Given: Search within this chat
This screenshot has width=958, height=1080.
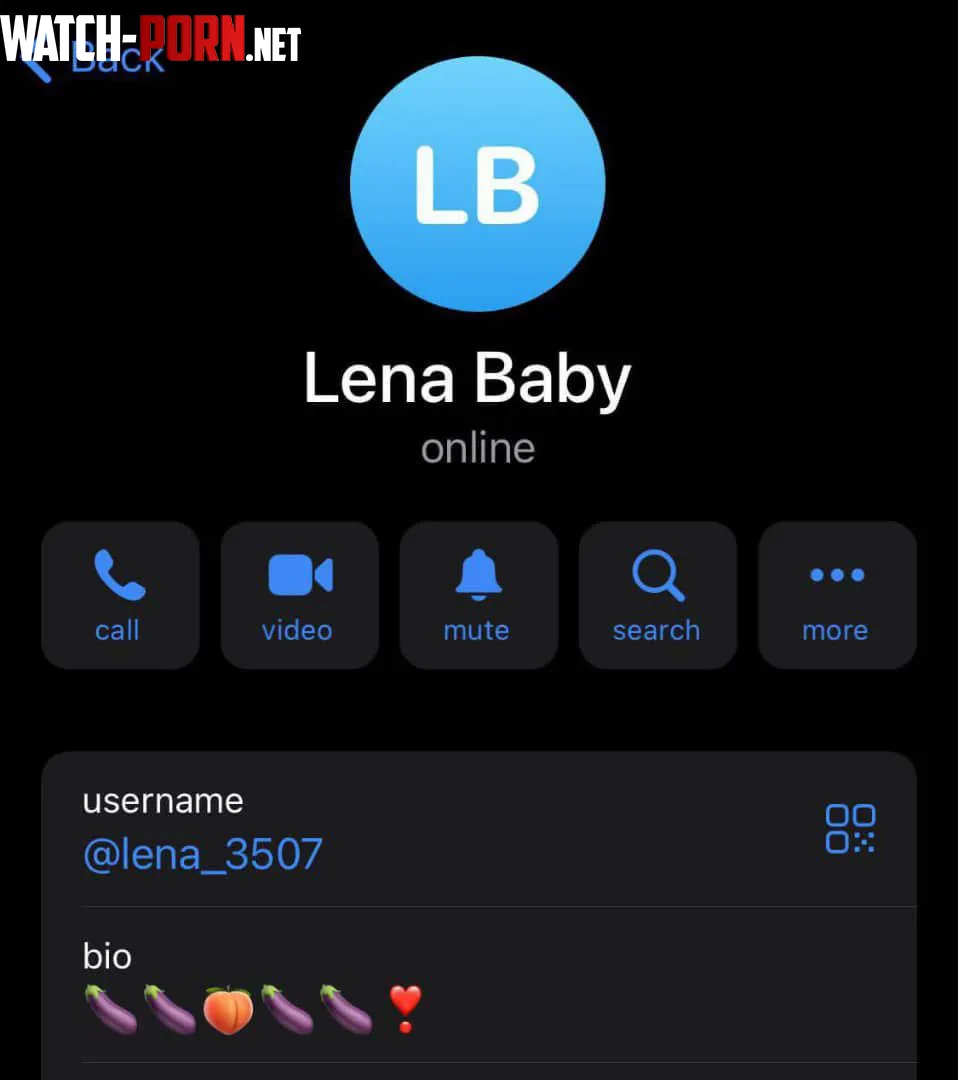Looking at the screenshot, I should 657,595.
